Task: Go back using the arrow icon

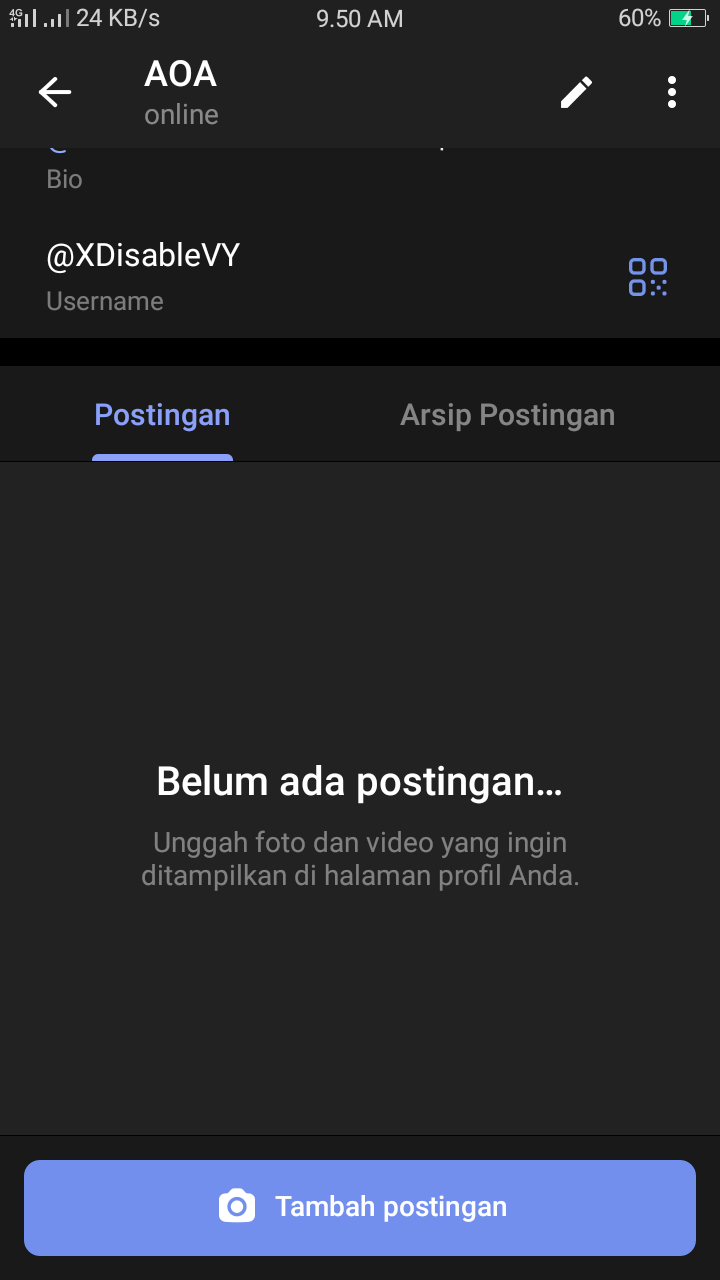Action: pyautogui.click(x=55, y=92)
